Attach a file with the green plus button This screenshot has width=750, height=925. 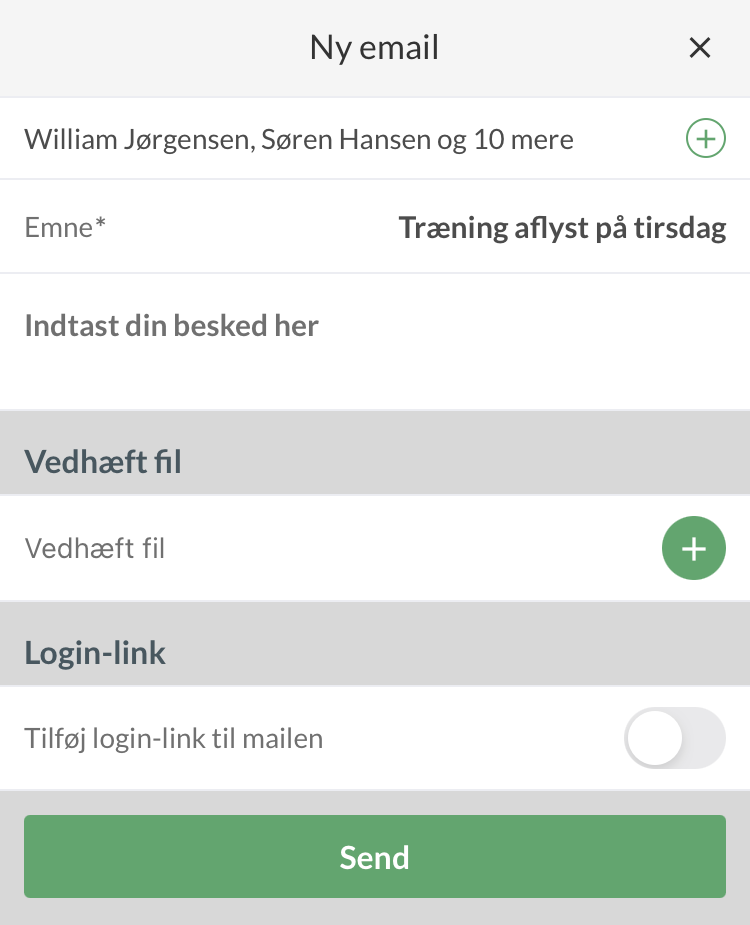(x=693, y=548)
